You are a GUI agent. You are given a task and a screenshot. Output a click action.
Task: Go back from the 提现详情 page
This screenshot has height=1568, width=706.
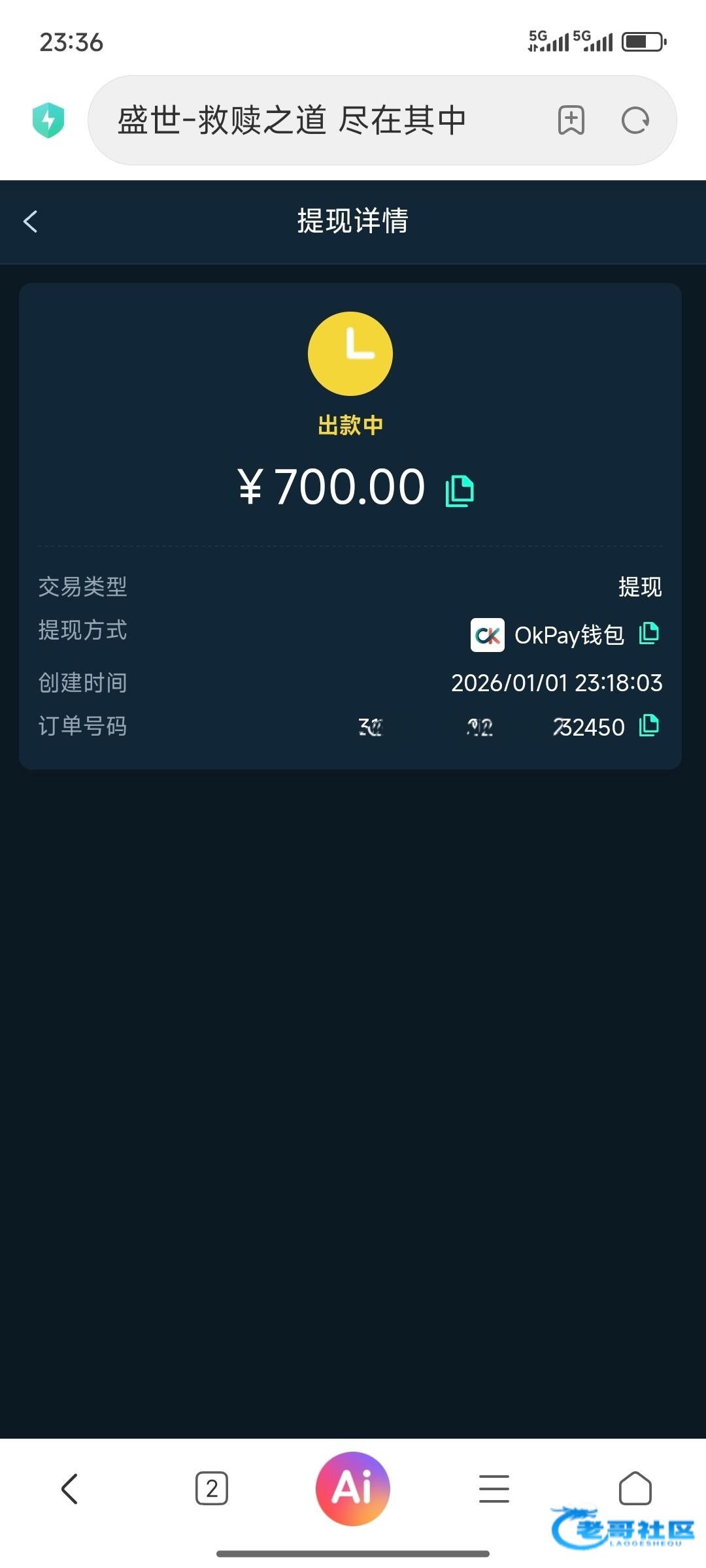pos(31,221)
